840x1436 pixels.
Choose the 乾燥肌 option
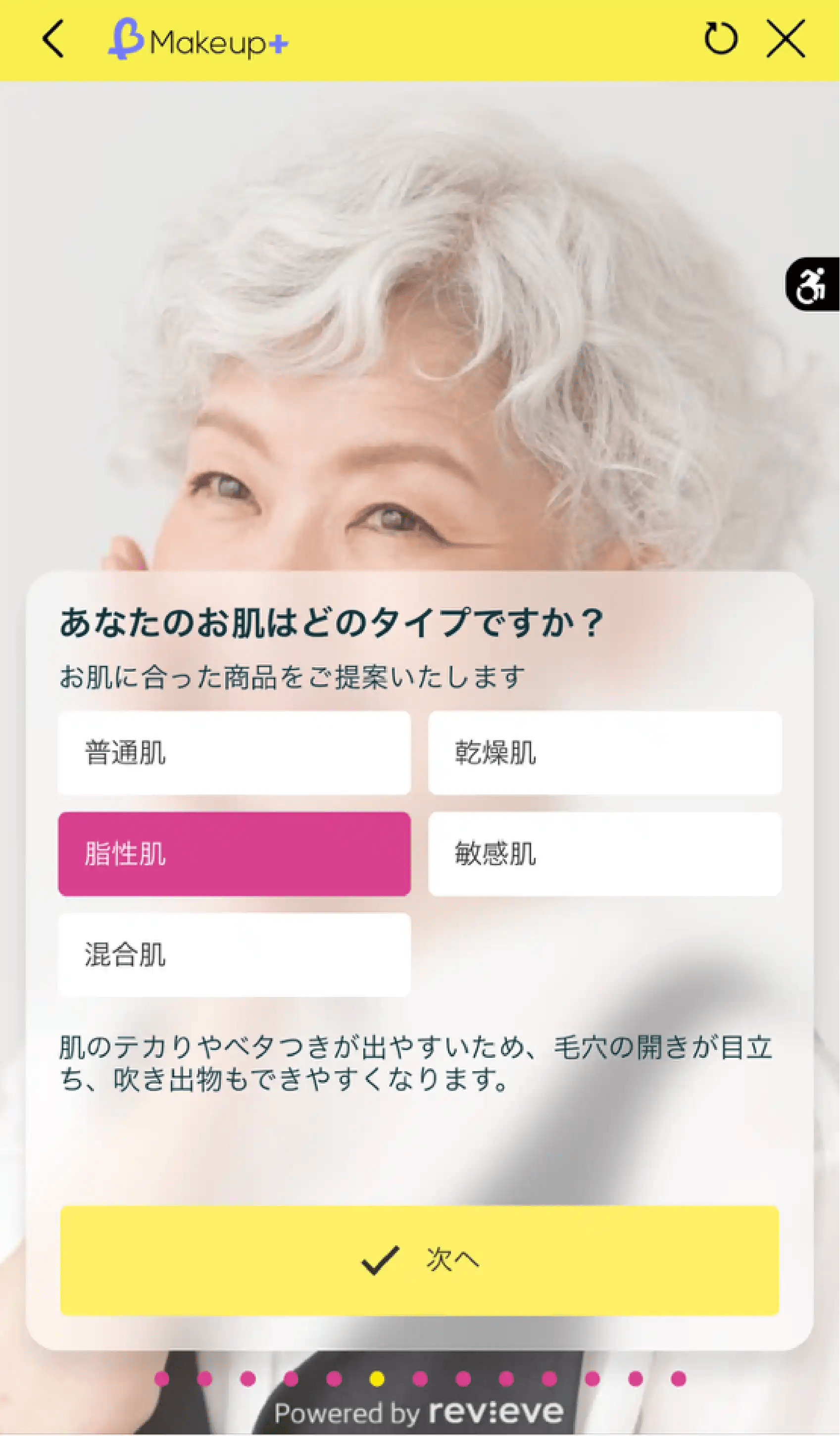[605, 753]
